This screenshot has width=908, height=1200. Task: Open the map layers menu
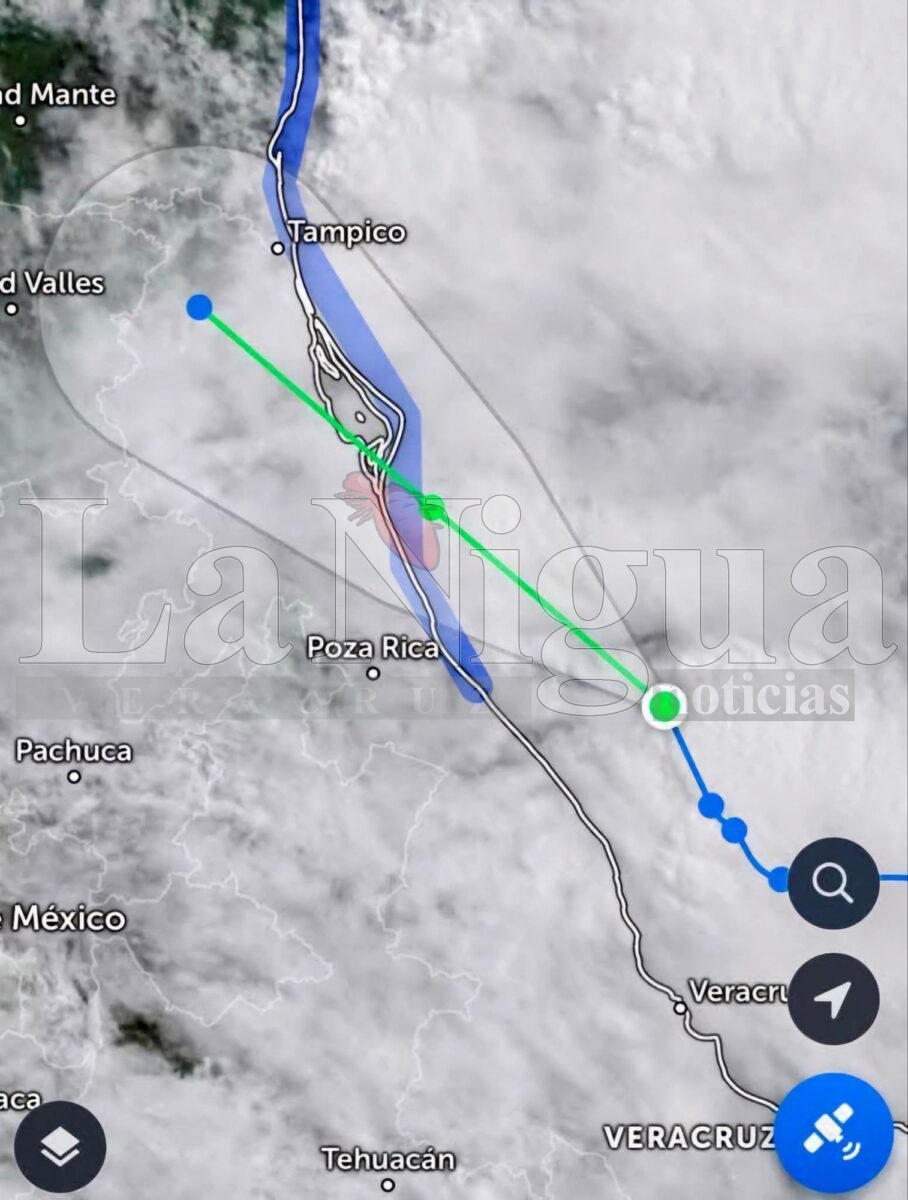coord(60,1146)
